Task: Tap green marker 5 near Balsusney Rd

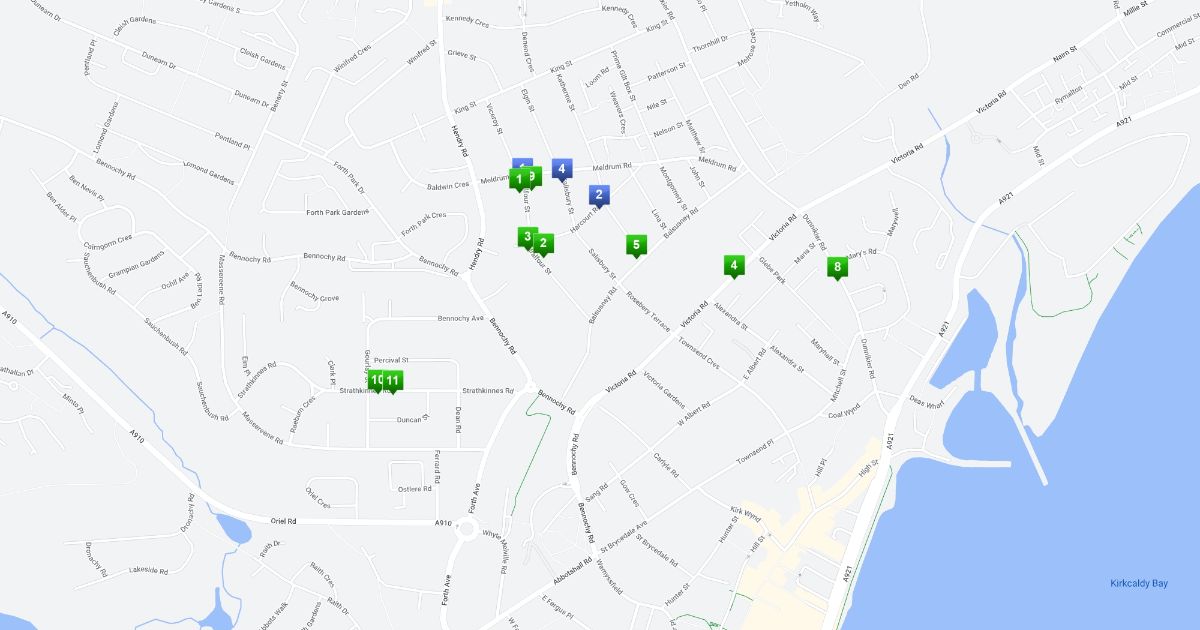Action: (x=634, y=244)
